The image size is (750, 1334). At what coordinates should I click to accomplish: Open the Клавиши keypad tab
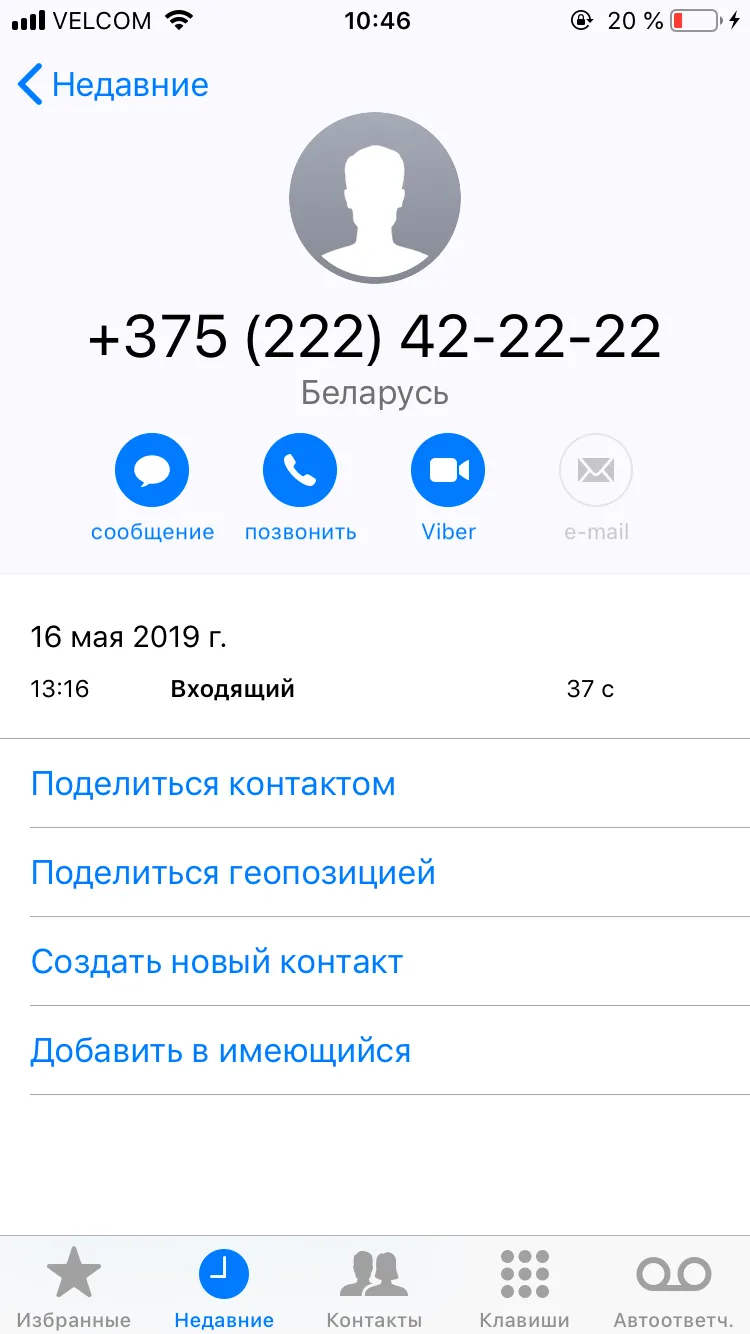pos(524,1288)
